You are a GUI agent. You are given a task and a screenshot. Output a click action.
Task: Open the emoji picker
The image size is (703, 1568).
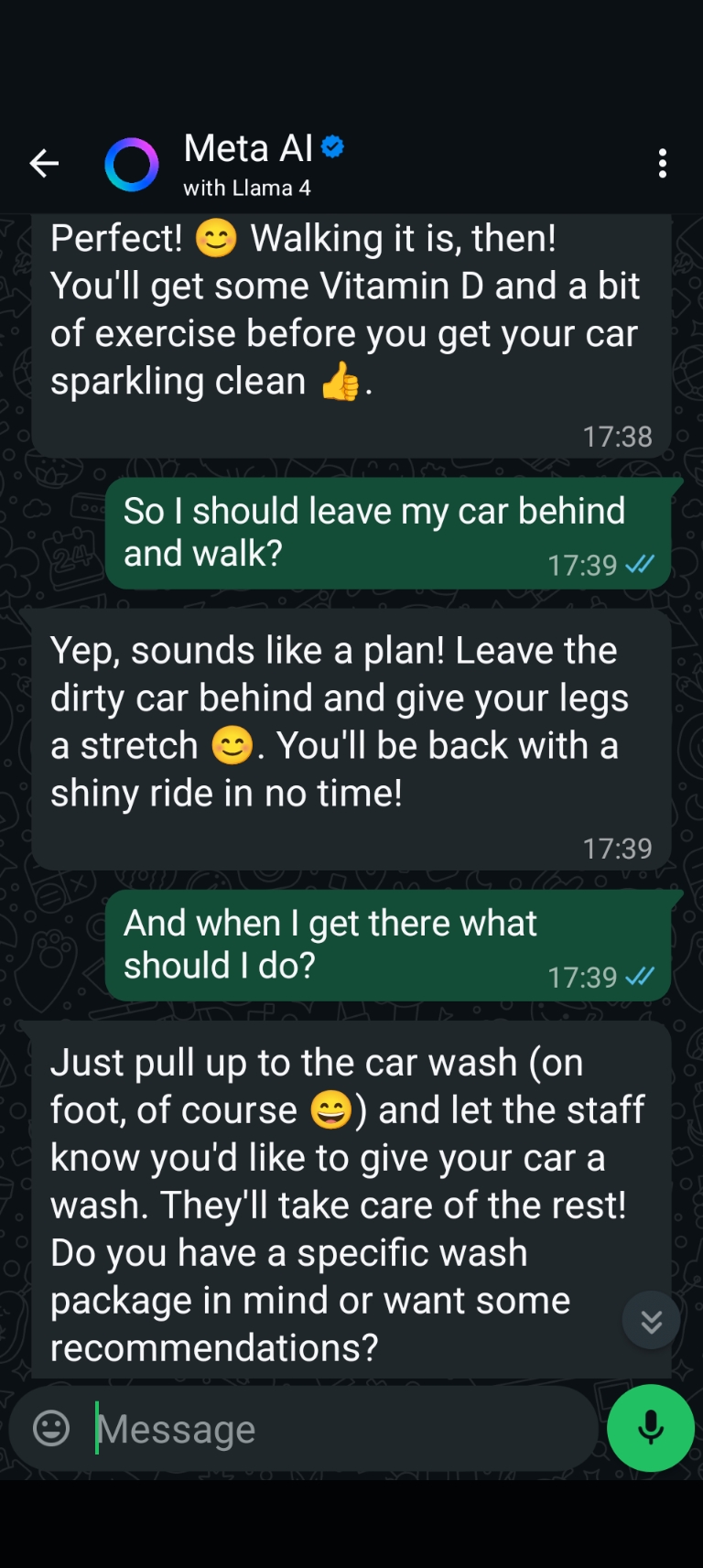point(51,1428)
